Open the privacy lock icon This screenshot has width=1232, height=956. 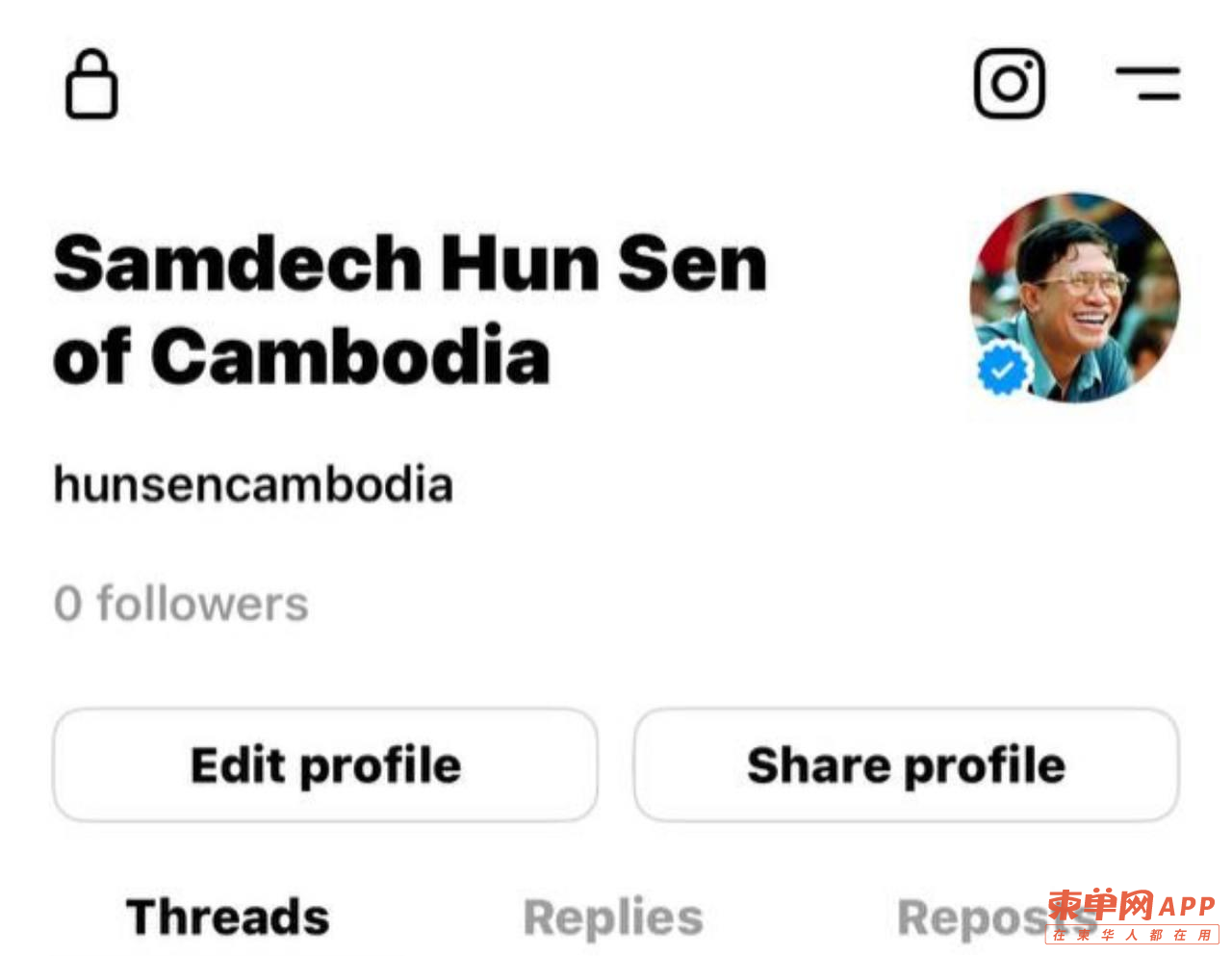pos(91,85)
